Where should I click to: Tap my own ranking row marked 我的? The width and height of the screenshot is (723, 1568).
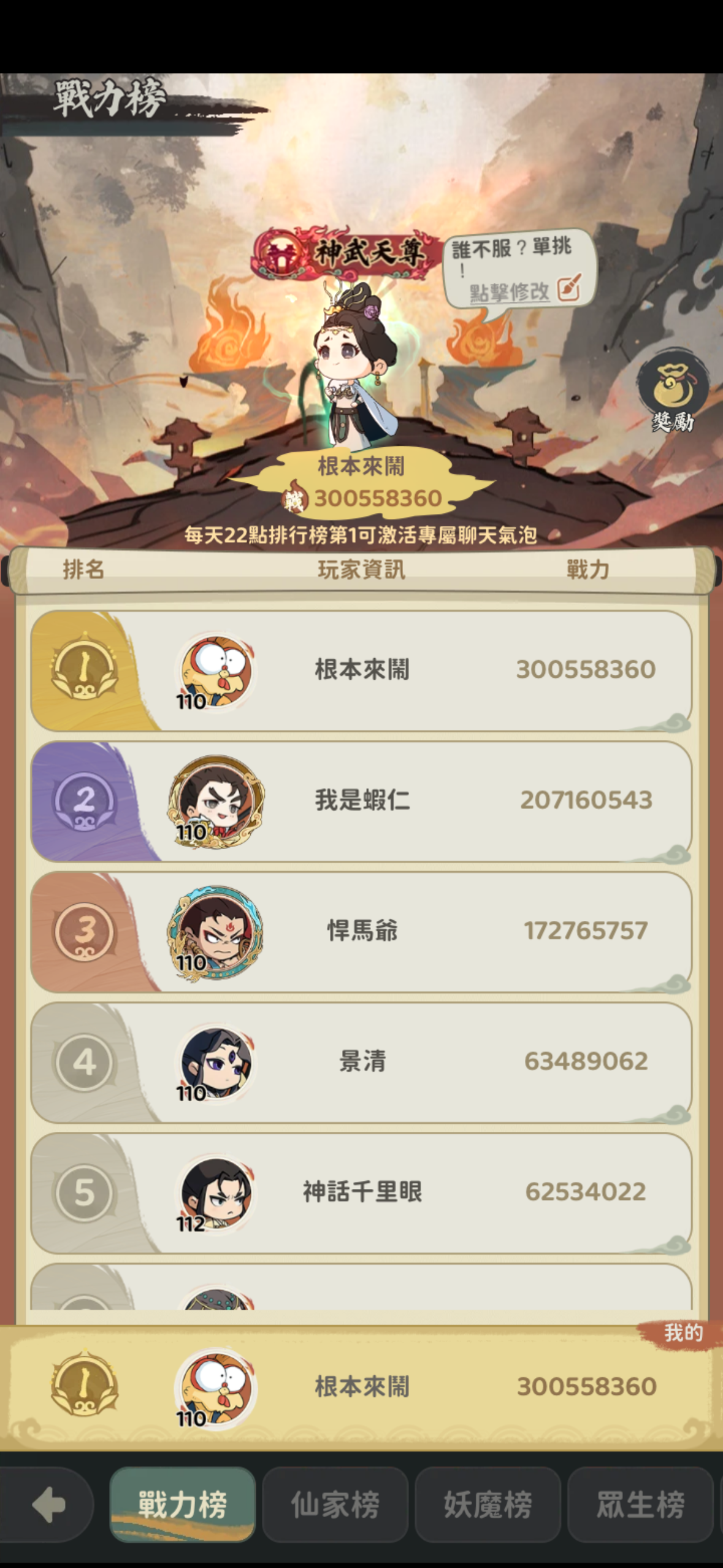click(x=362, y=1388)
